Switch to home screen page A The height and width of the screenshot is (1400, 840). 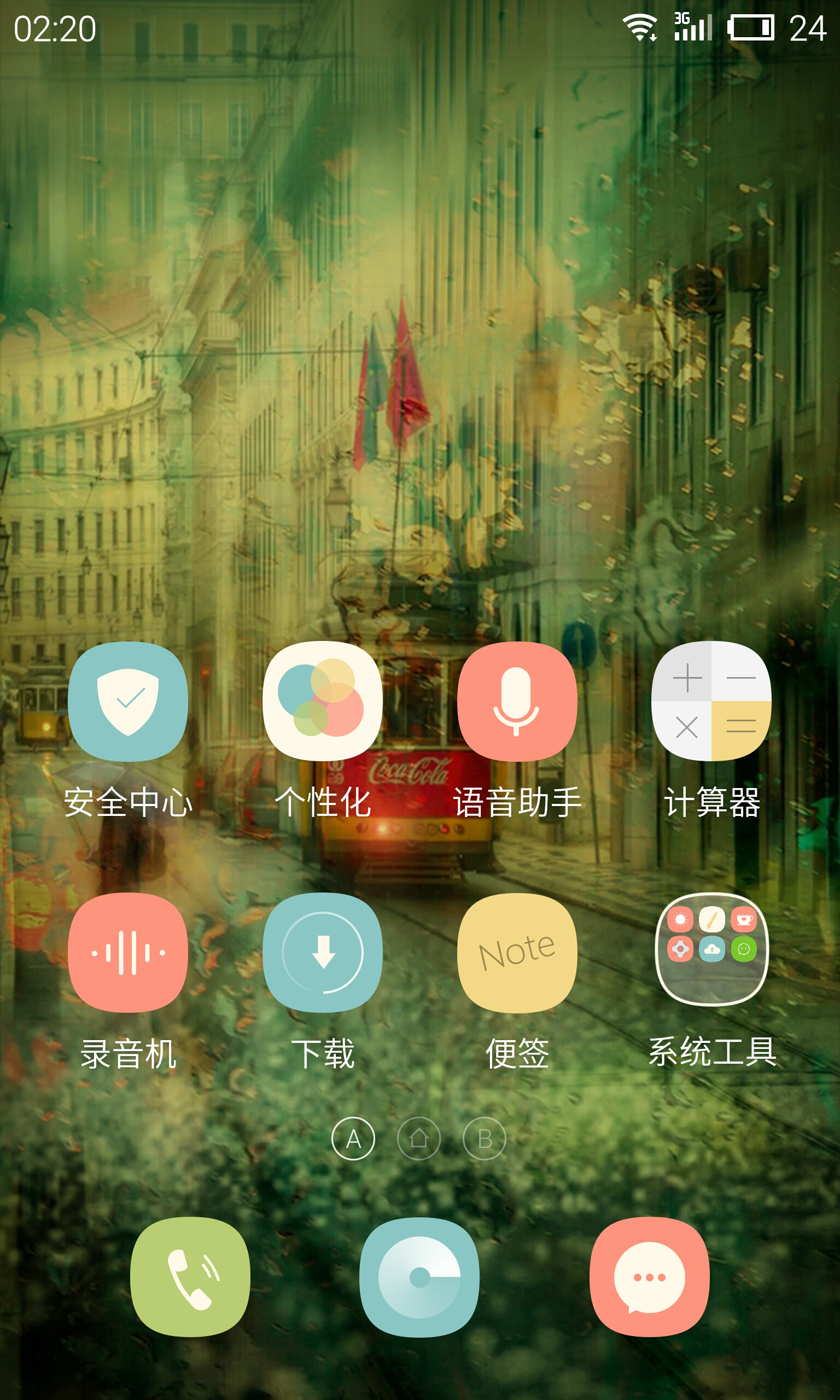tap(353, 1139)
